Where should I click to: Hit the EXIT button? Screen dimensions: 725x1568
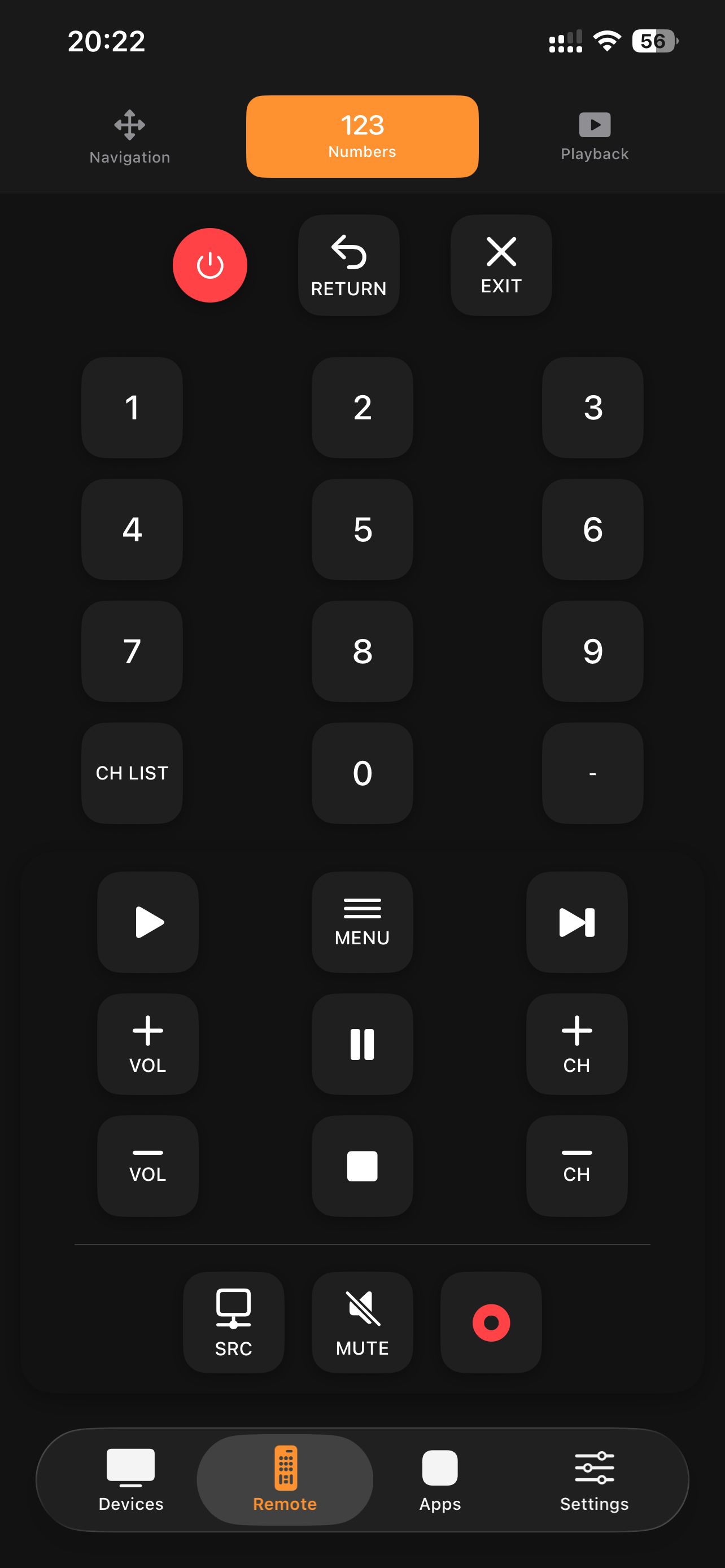(501, 265)
